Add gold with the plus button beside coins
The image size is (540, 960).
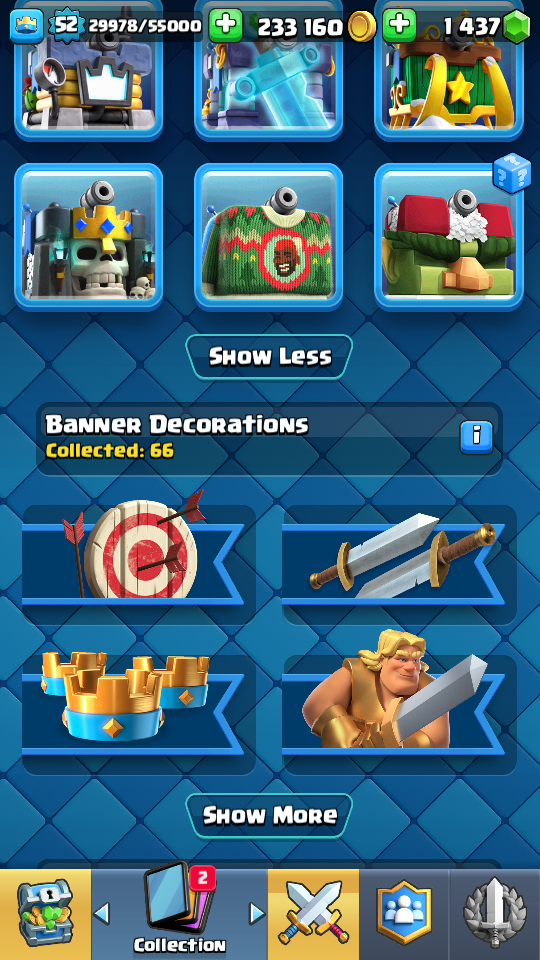click(226, 26)
